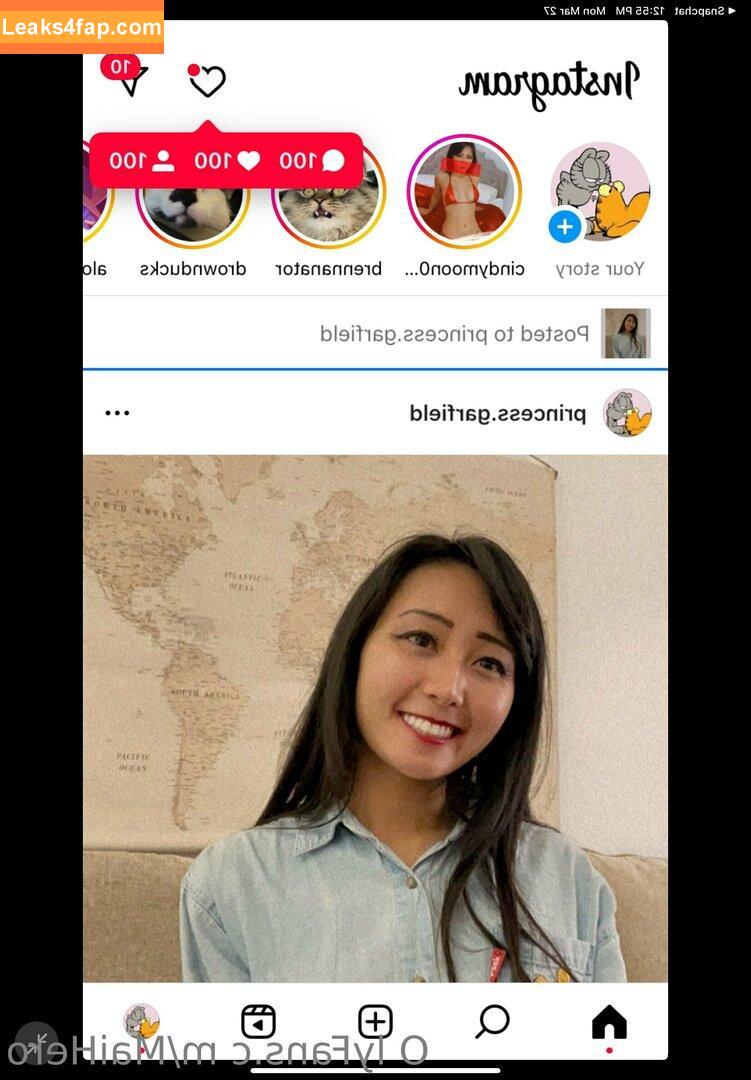View cindymoon0's story

pos(463,191)
